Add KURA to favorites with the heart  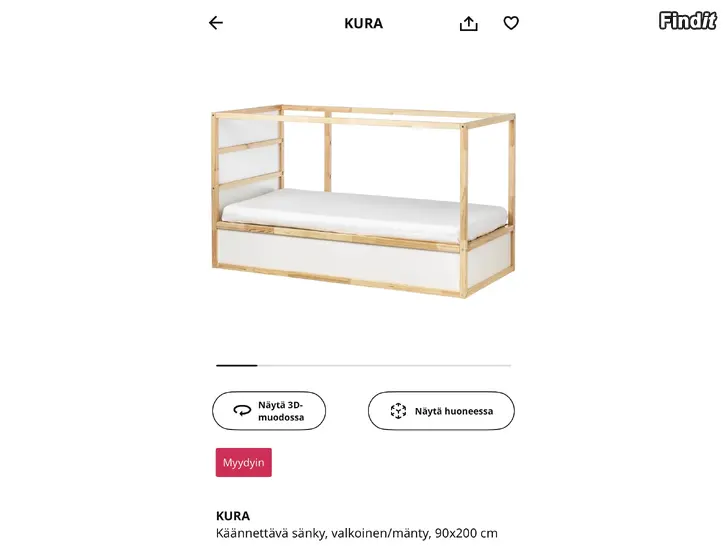pyautogui.click(x=511, y=23)
